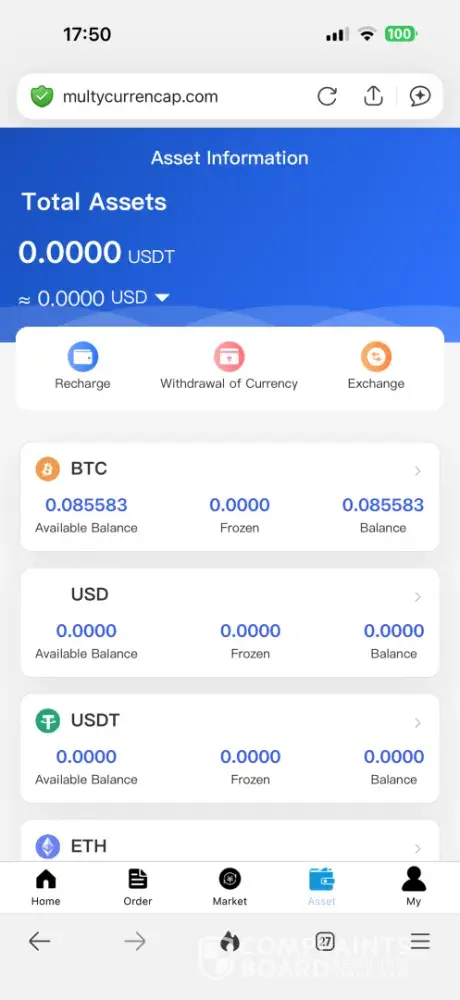Viewport: 460px width, 1000px height.
Task: Expand the USD currency dropdown
Action: point(162,298)
